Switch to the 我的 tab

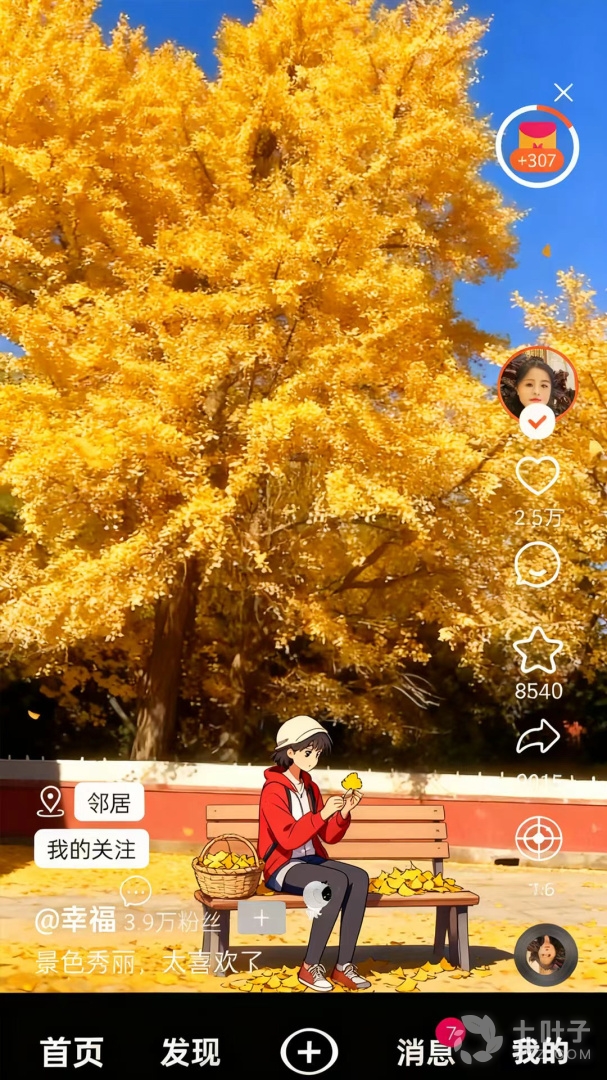(x=540, y=1052)
